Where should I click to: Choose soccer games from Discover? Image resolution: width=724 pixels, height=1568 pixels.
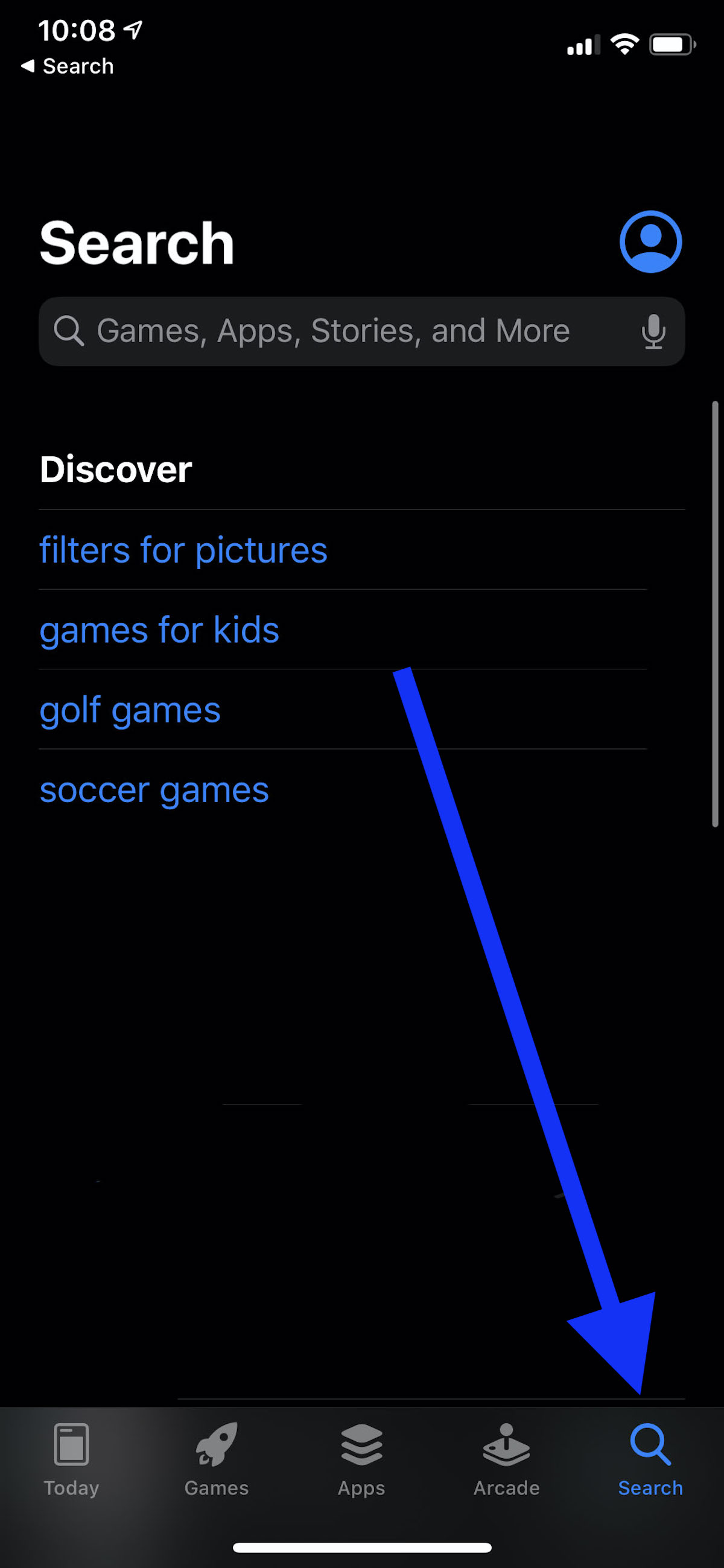[154, 789]
